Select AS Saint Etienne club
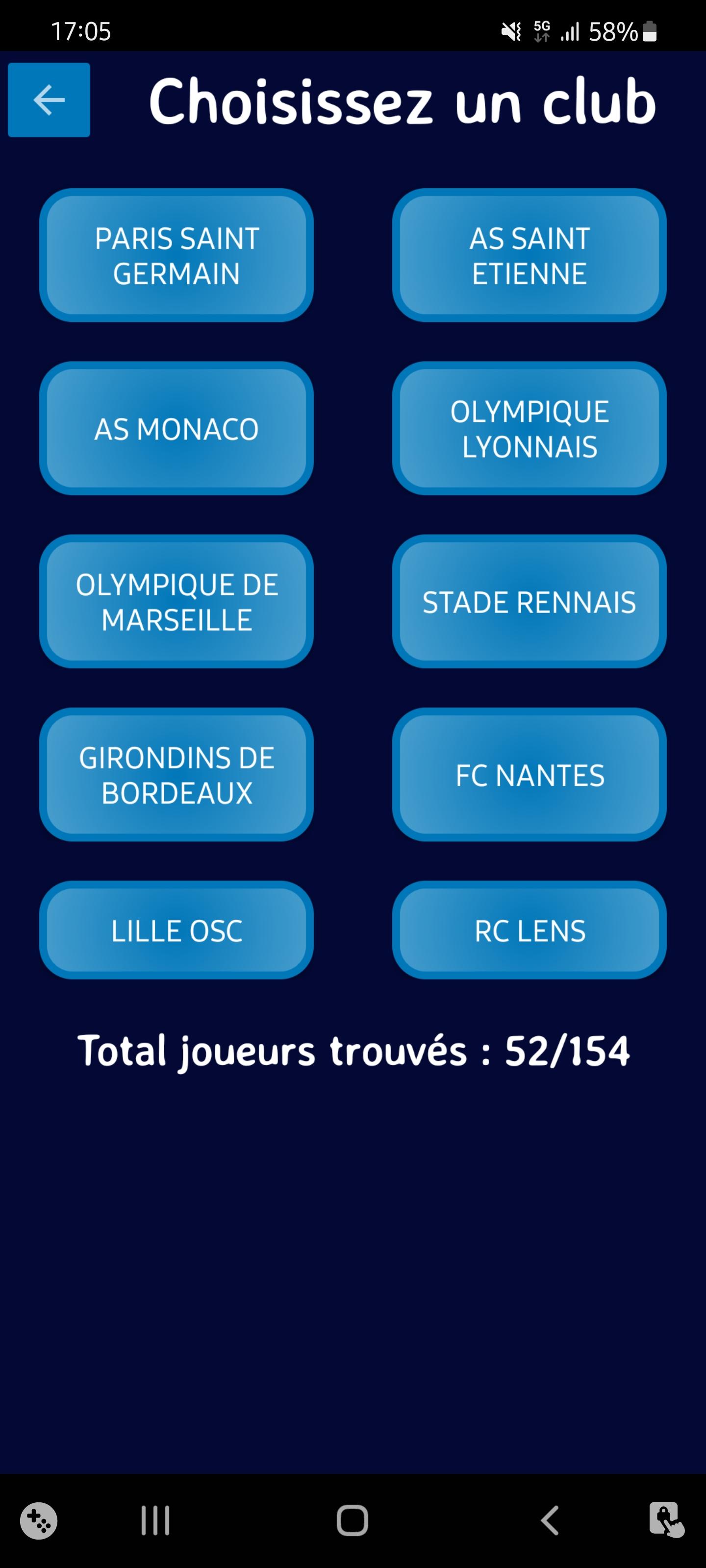The image size is (706, 1568). pyautogui.click(x=529, y=256)
